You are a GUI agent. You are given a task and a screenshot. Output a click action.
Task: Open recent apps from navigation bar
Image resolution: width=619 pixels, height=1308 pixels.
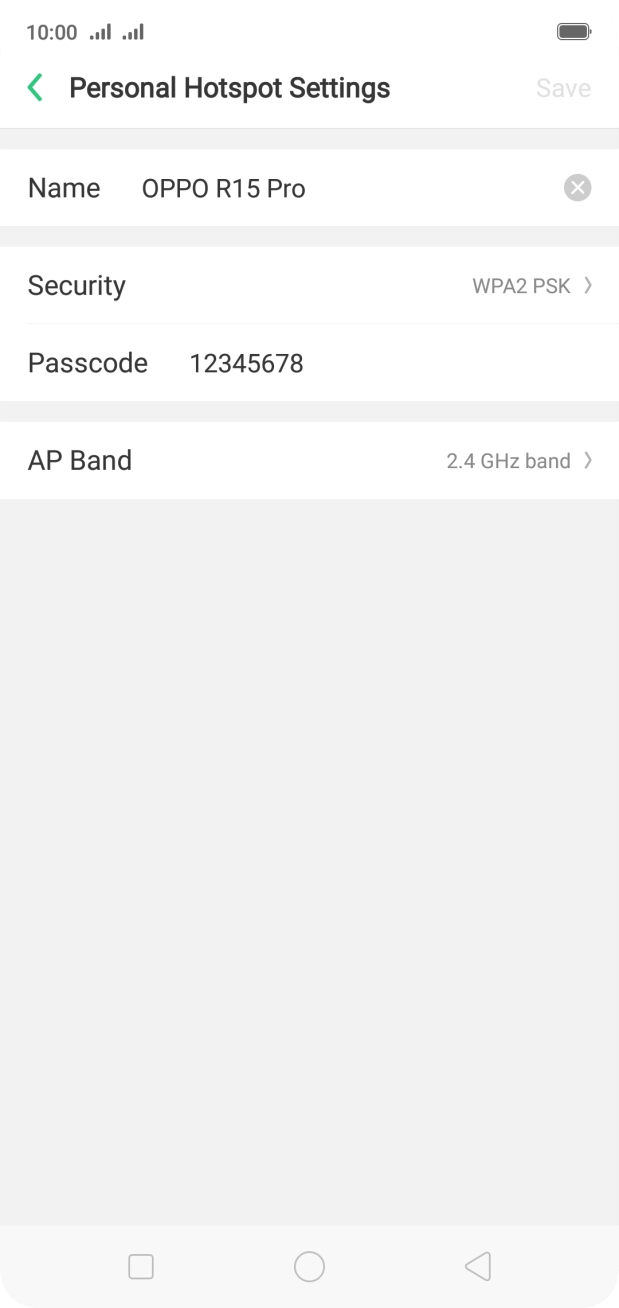(141, 1267)
